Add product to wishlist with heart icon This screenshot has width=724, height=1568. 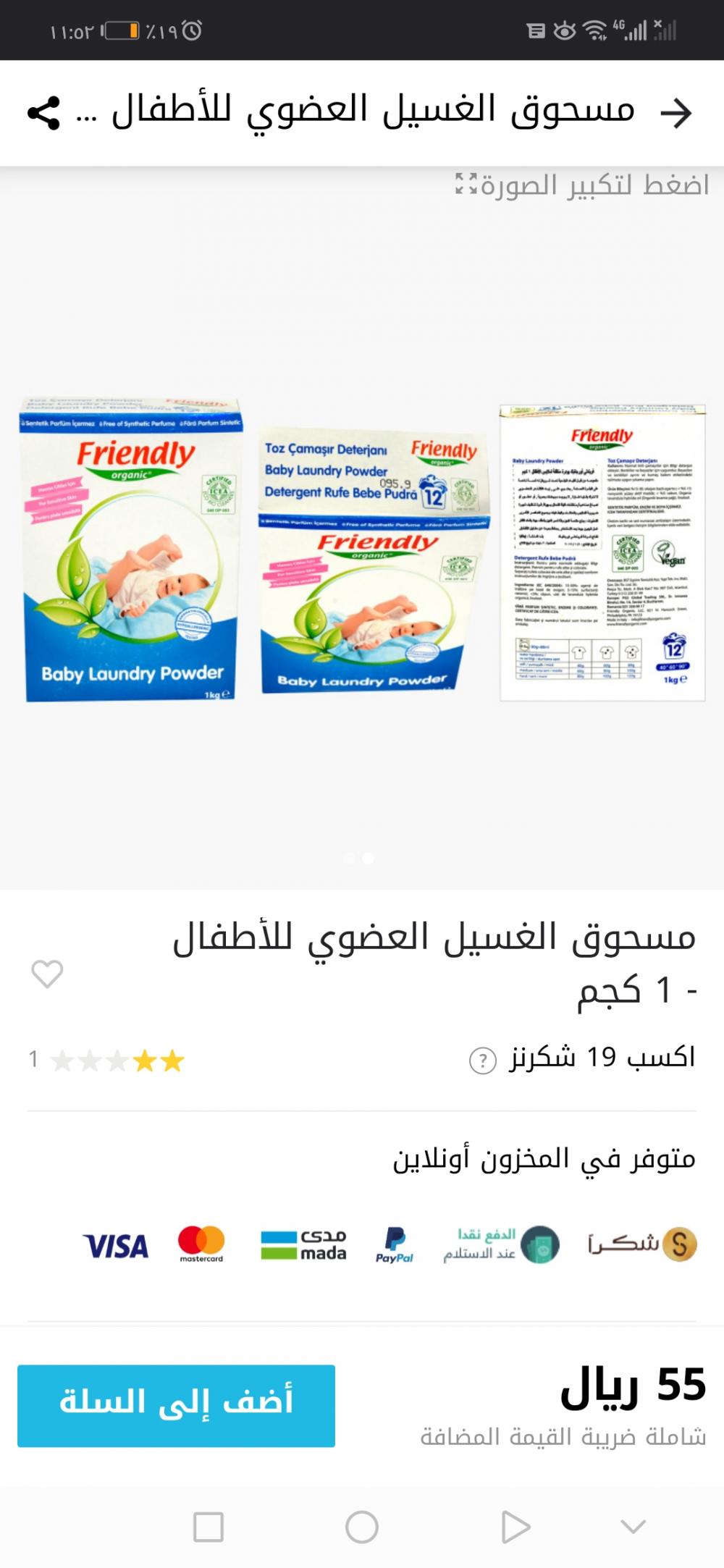pyautogui.click(x=47, y=974)
